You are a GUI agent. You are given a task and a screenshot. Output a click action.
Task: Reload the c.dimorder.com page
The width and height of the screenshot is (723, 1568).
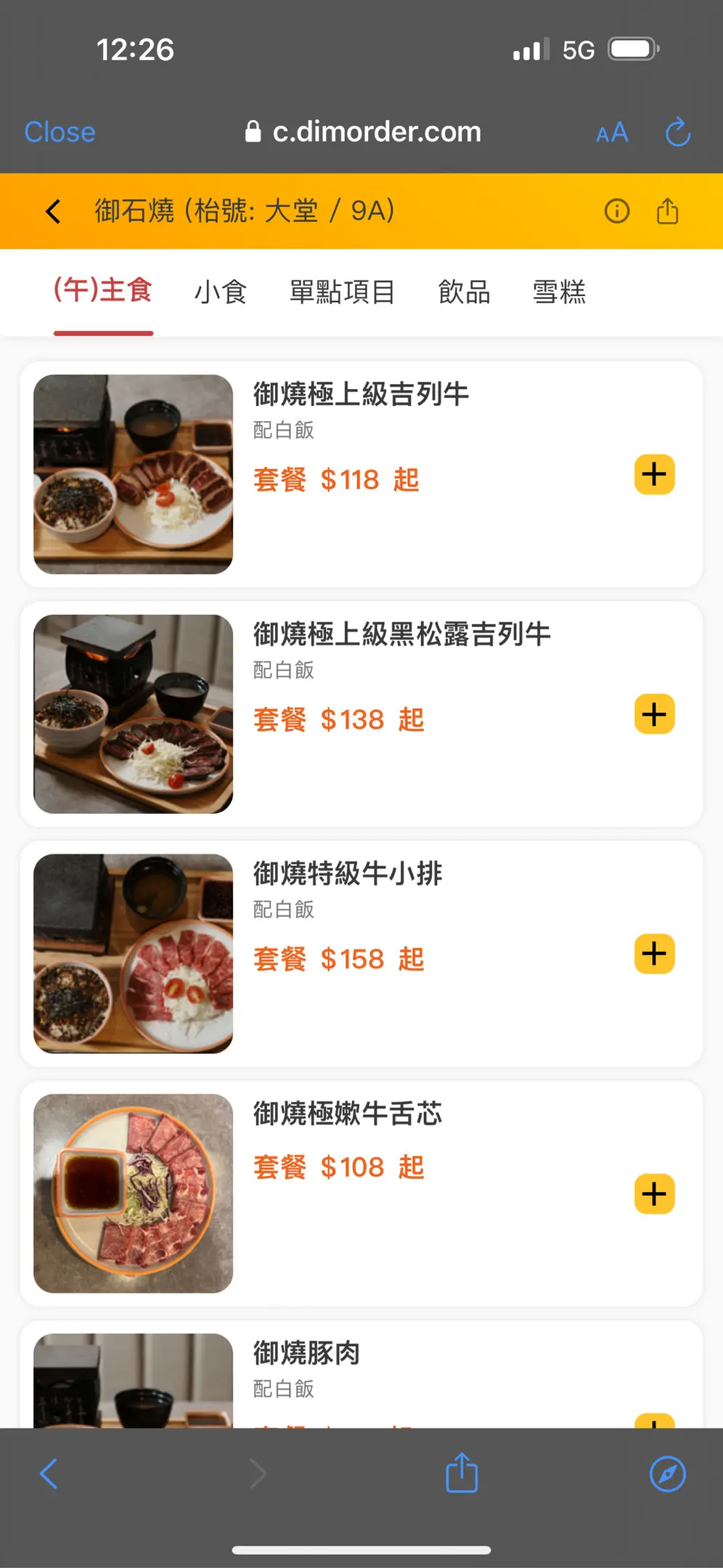click(677, 132)
